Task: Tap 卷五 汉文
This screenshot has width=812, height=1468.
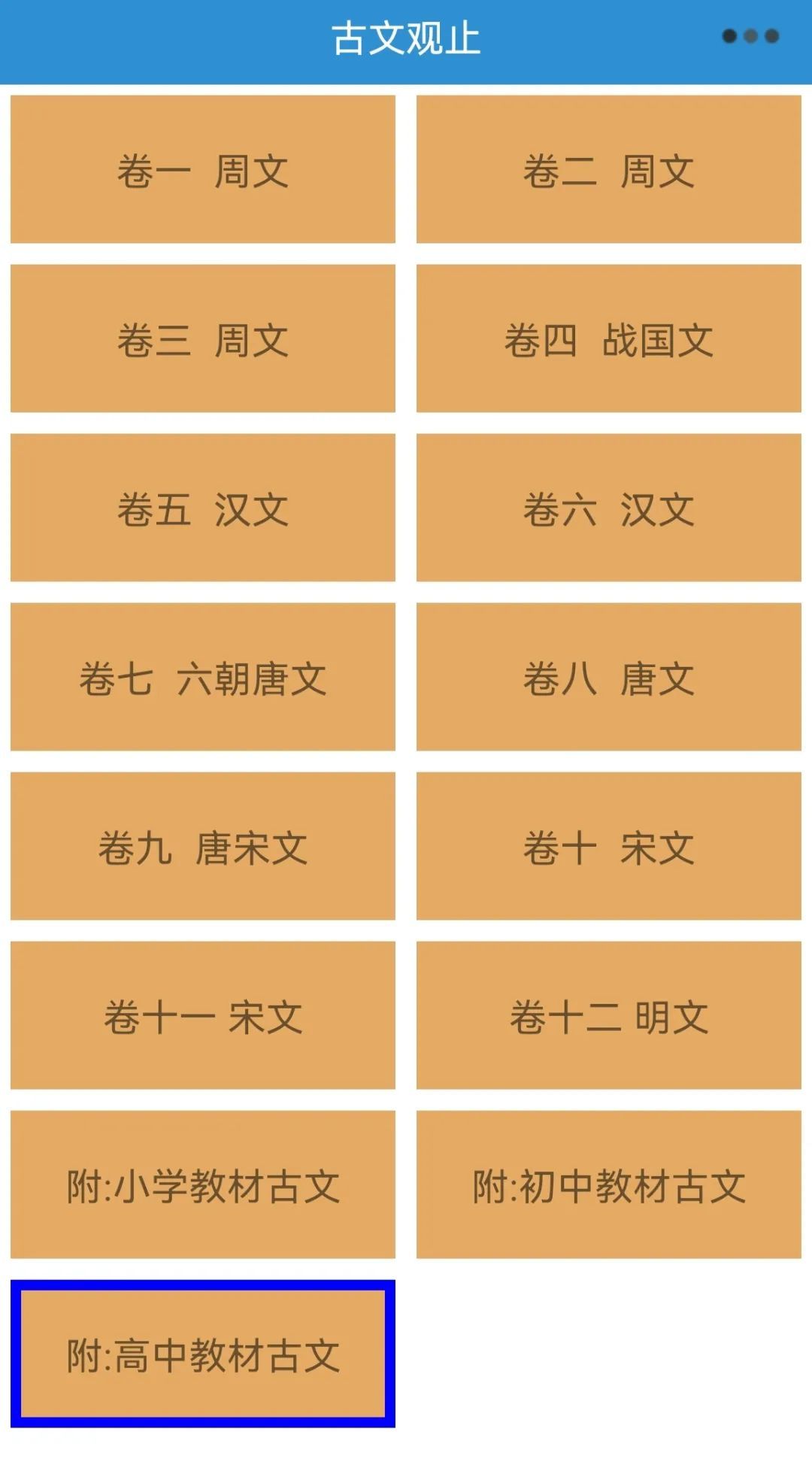Action: click(x=203, y=508)
